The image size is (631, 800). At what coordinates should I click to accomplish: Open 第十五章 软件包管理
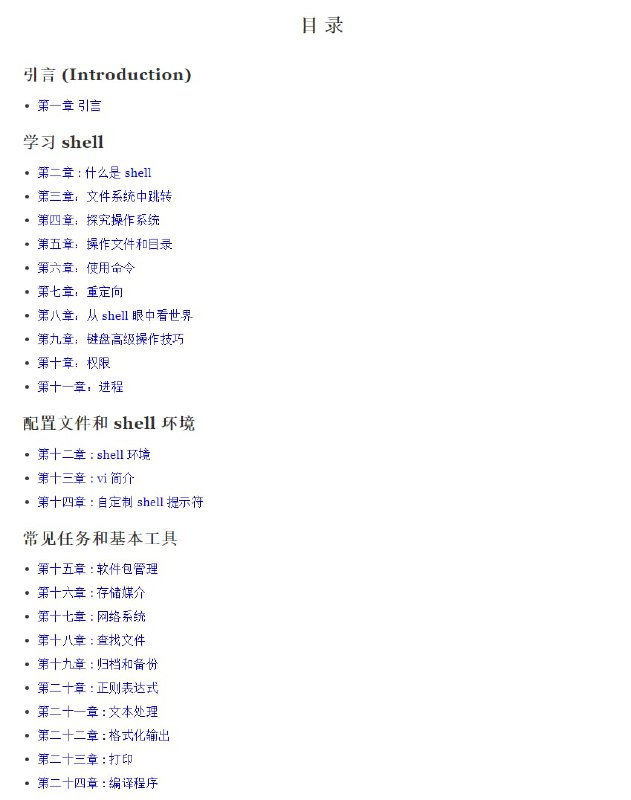point(98,569)
